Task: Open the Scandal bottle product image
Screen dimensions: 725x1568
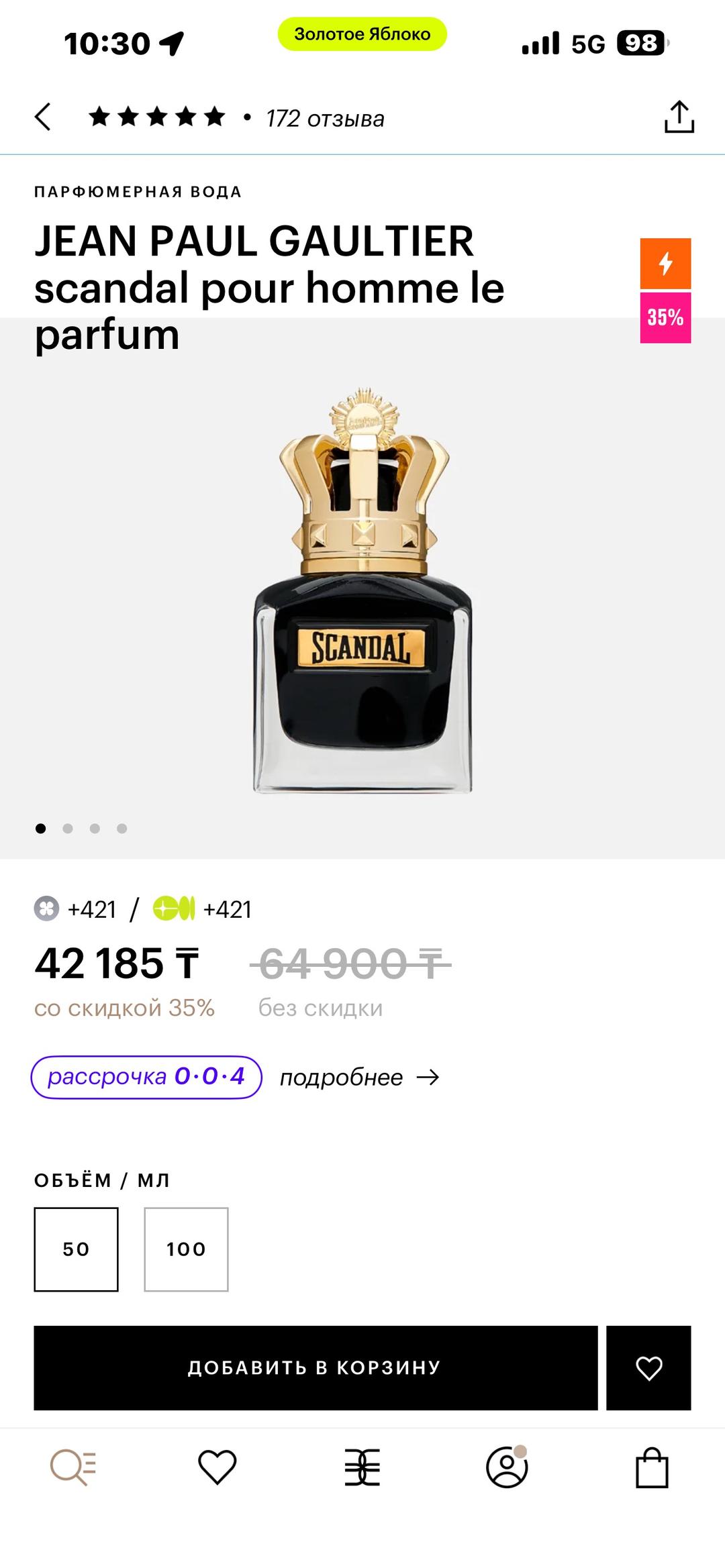Action: point(362,590)
